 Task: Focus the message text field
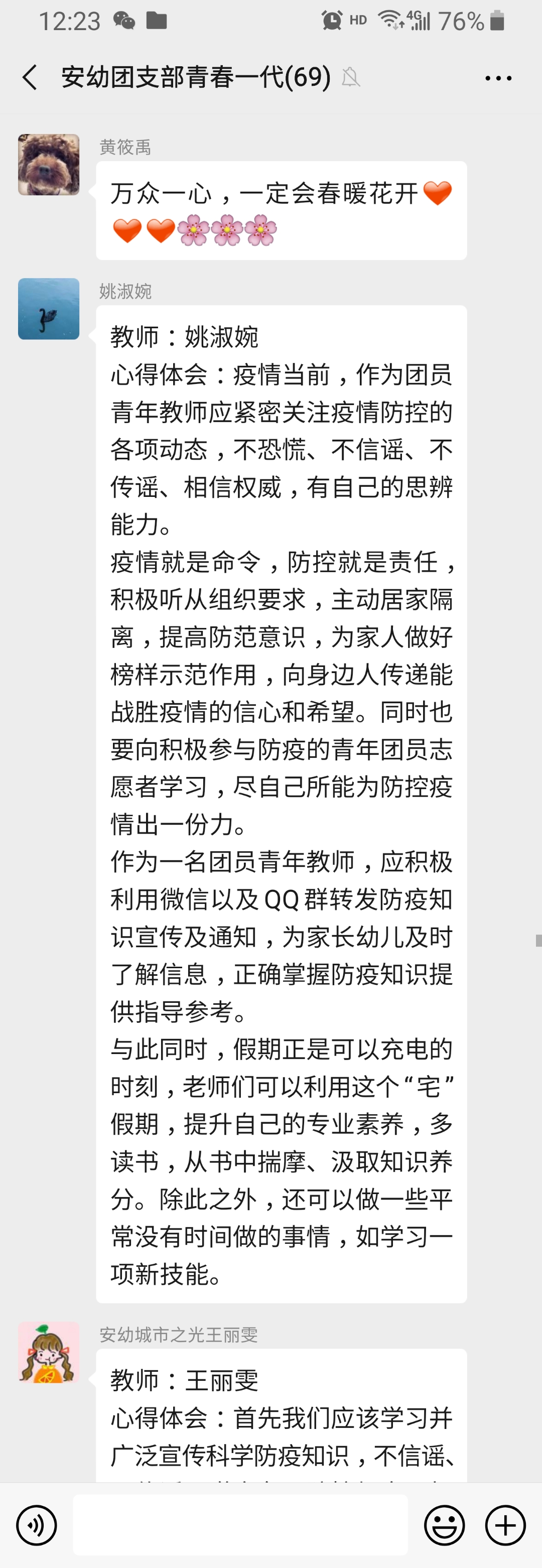(240, 1525)
